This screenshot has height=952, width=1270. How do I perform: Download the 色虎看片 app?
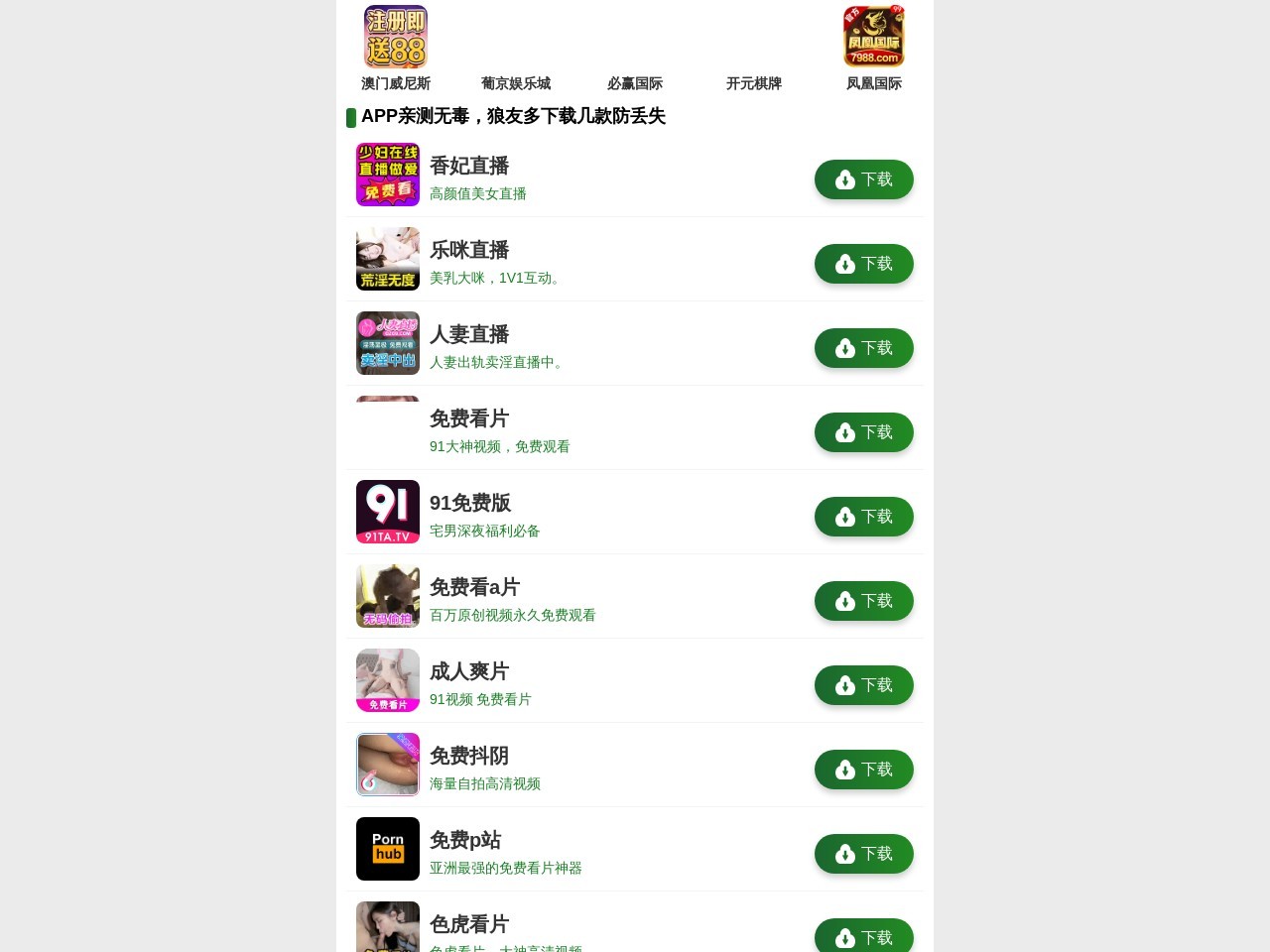tap(863, 936)
